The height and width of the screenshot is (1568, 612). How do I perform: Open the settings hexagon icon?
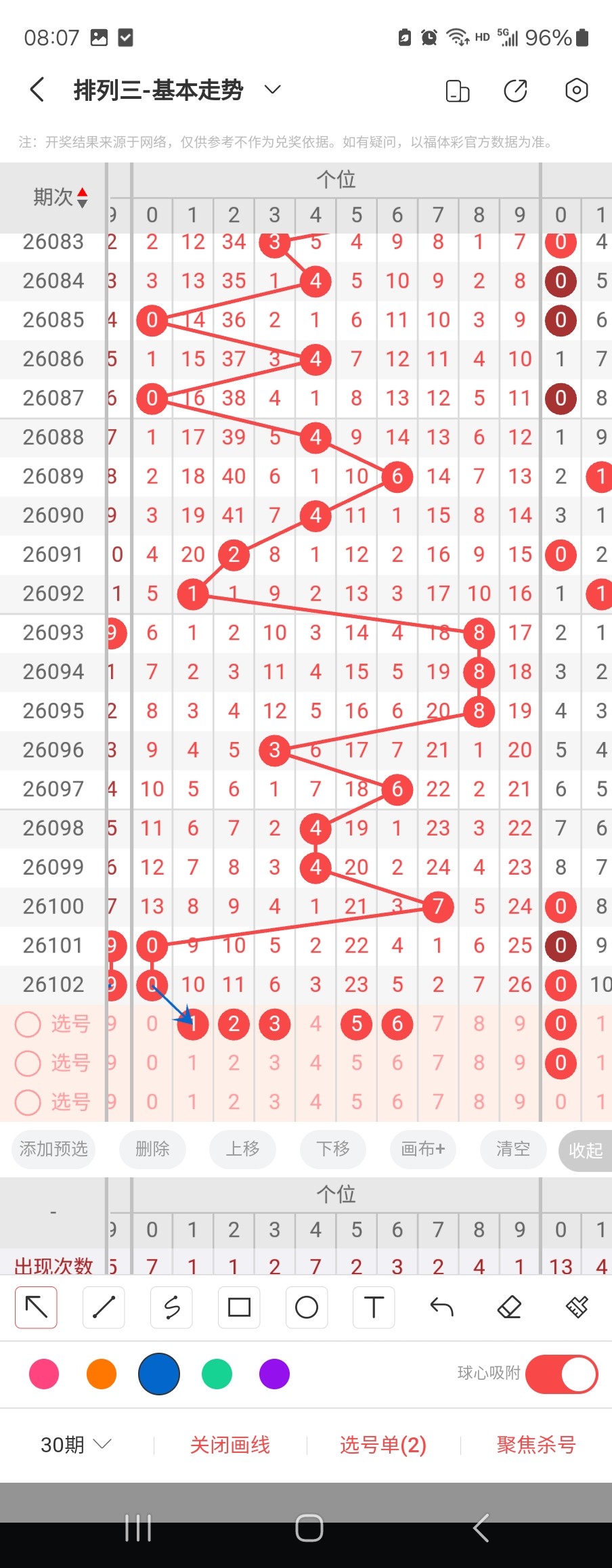click(576, 90)
